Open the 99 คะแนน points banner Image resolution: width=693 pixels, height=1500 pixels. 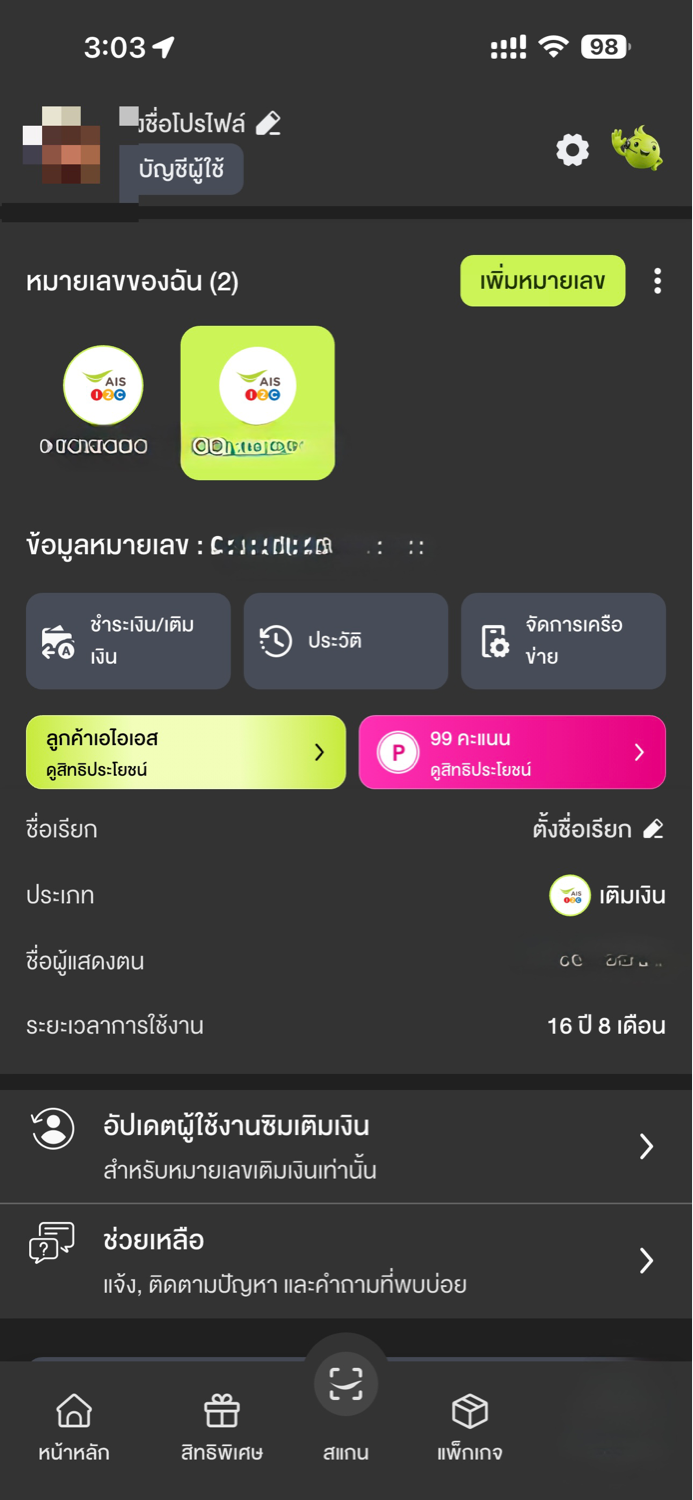tap(511, 752)
